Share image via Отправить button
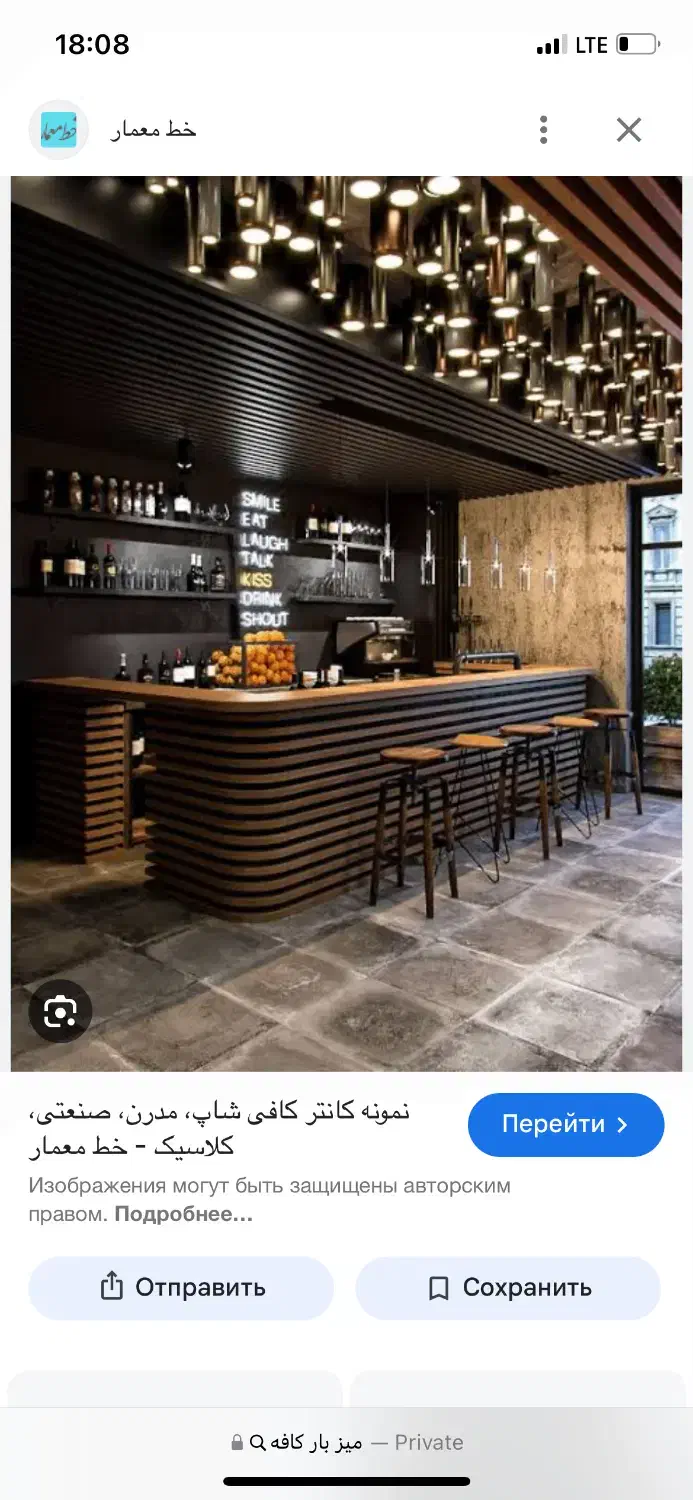This screenshot has width=693, height=1500. (x=181, y=1287)
